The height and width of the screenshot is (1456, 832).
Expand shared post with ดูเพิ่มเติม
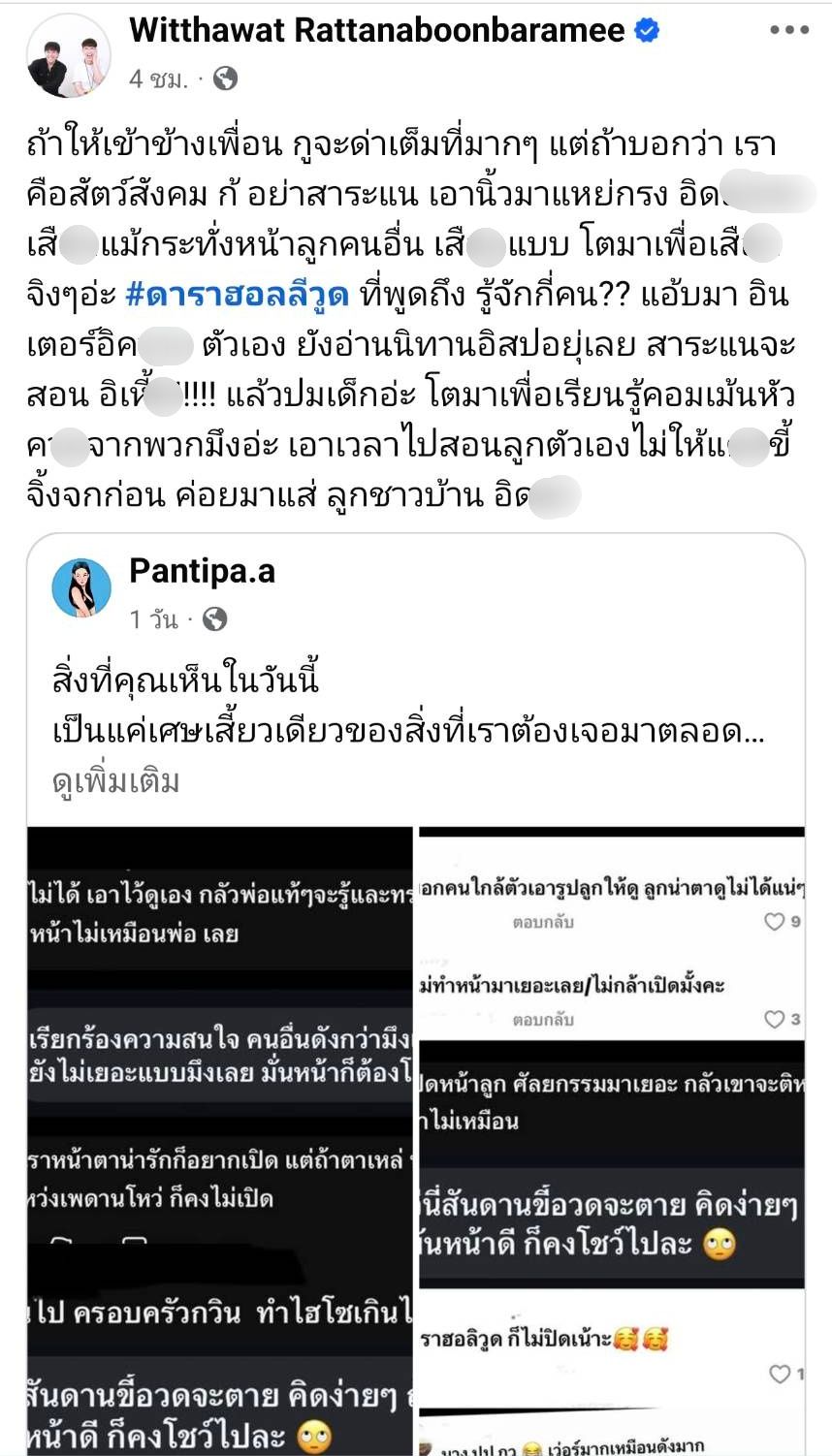click(x=116, y=781)
